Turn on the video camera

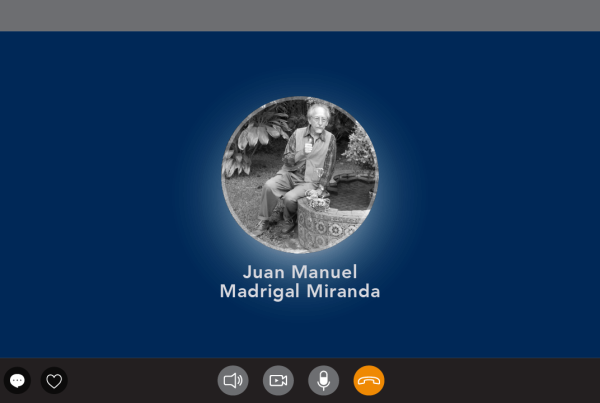pos(278,380)
